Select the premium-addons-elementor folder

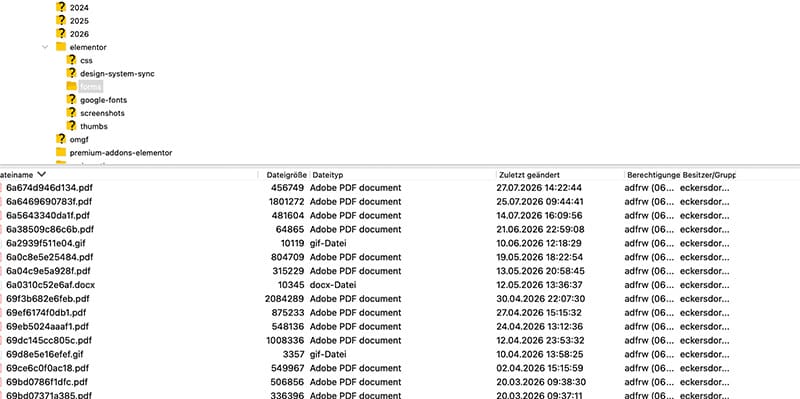tap(120, 153)
